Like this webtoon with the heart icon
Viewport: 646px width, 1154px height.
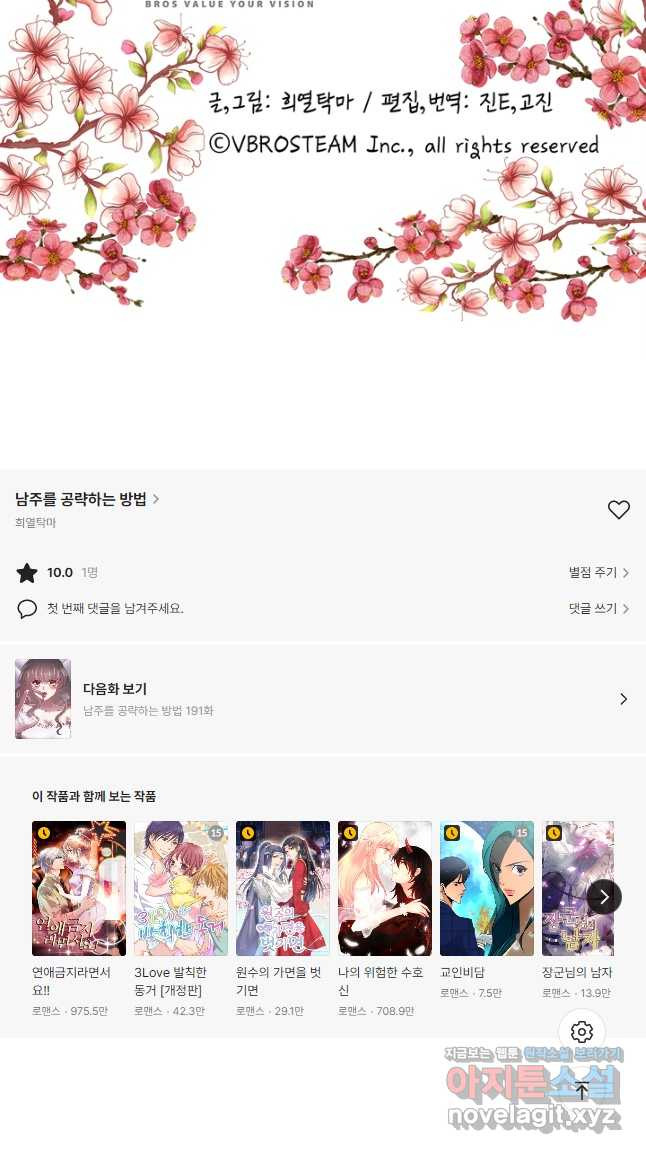pyautogui.click(x=619, y=510)
